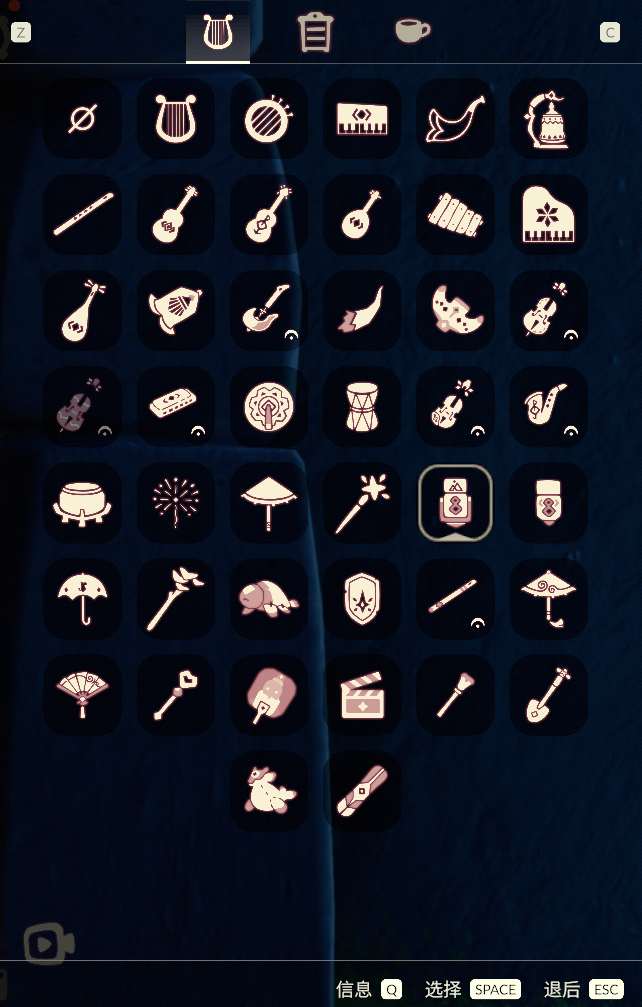
Task: Tap the 信息 info button
Action: (x=368, y=989)
